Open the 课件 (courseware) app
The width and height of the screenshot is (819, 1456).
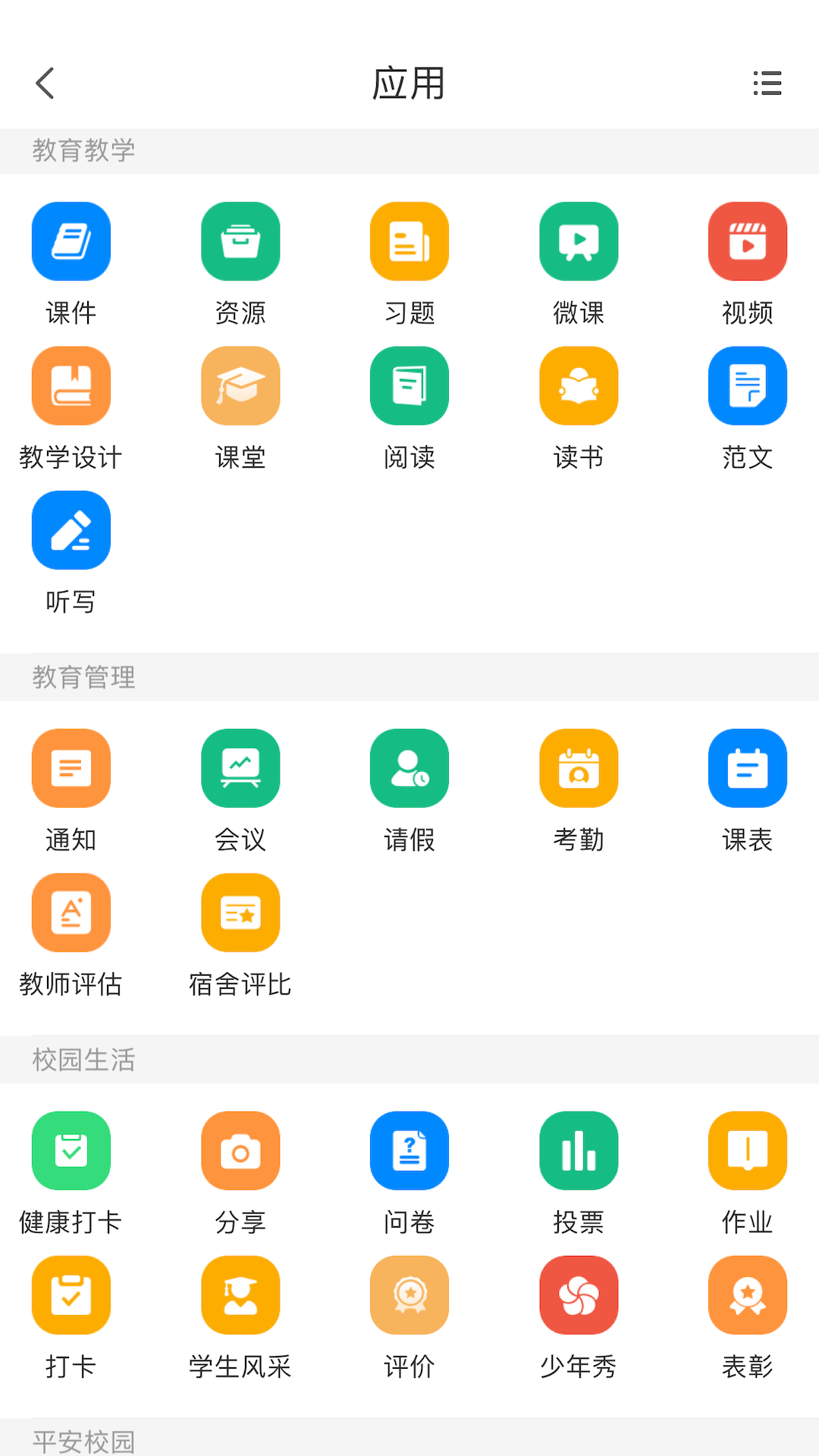[x=71, y=241]
